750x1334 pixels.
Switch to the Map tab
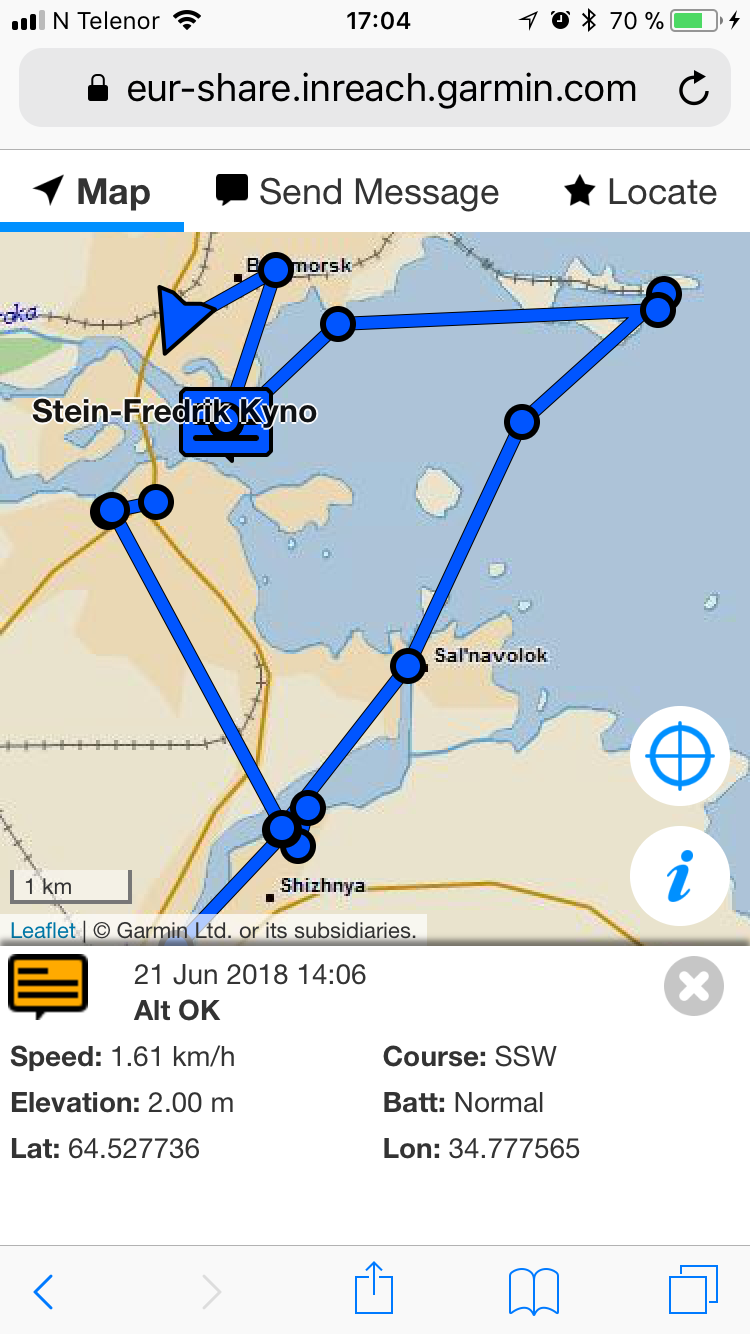click(x=92, y=192)
